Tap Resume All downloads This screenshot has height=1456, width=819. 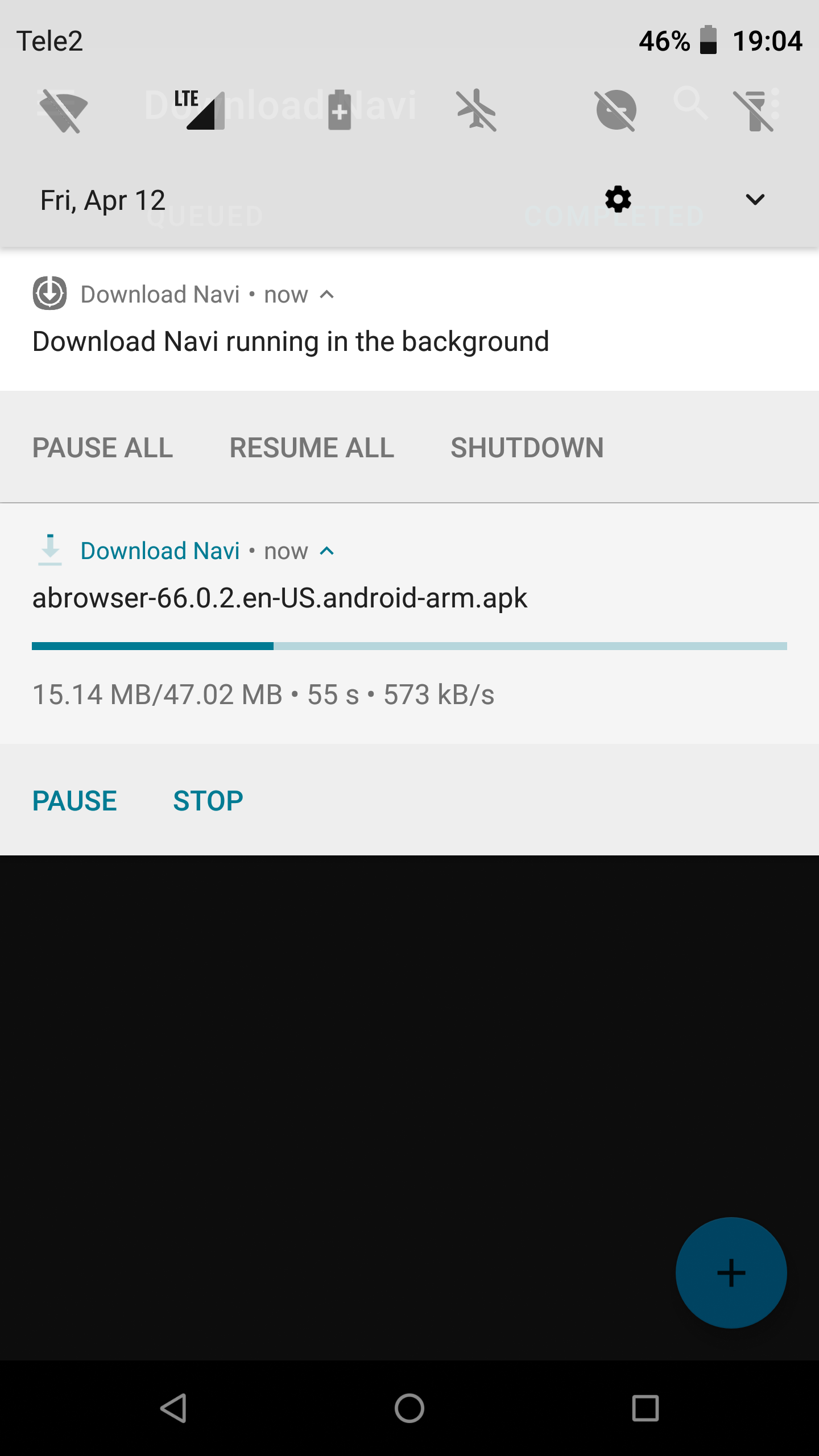point(312,448)
